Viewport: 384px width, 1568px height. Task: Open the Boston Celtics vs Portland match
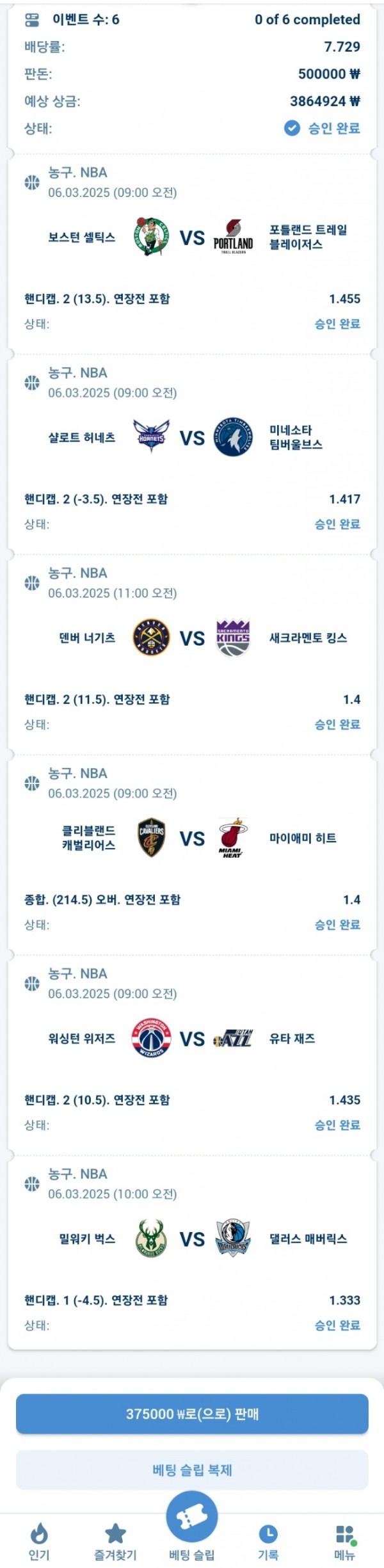click(192, 237)
